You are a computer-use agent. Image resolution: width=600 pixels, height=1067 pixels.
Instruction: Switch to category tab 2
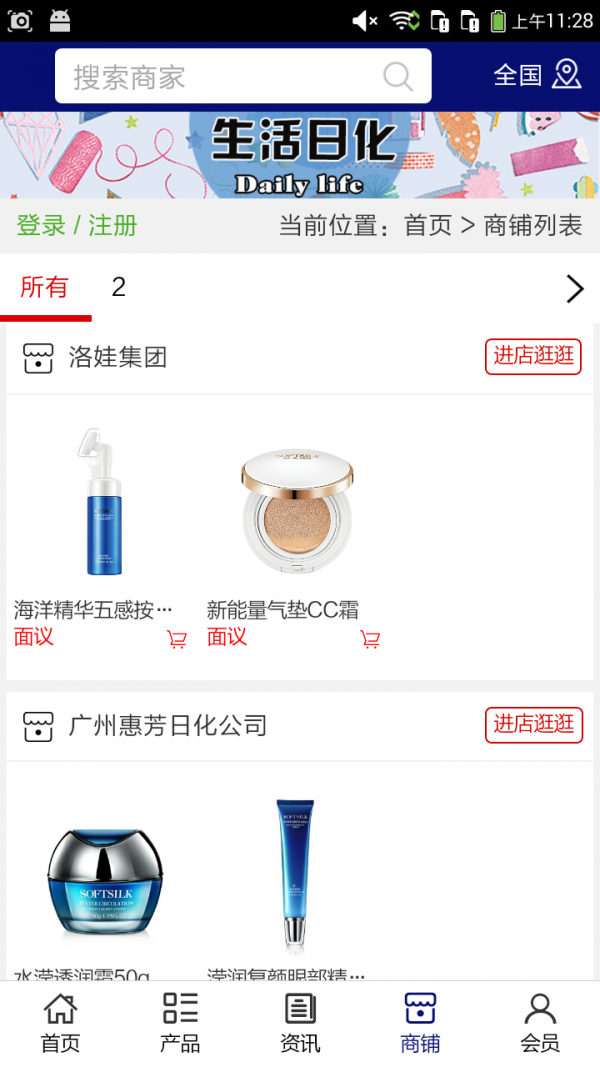[118, 288]
